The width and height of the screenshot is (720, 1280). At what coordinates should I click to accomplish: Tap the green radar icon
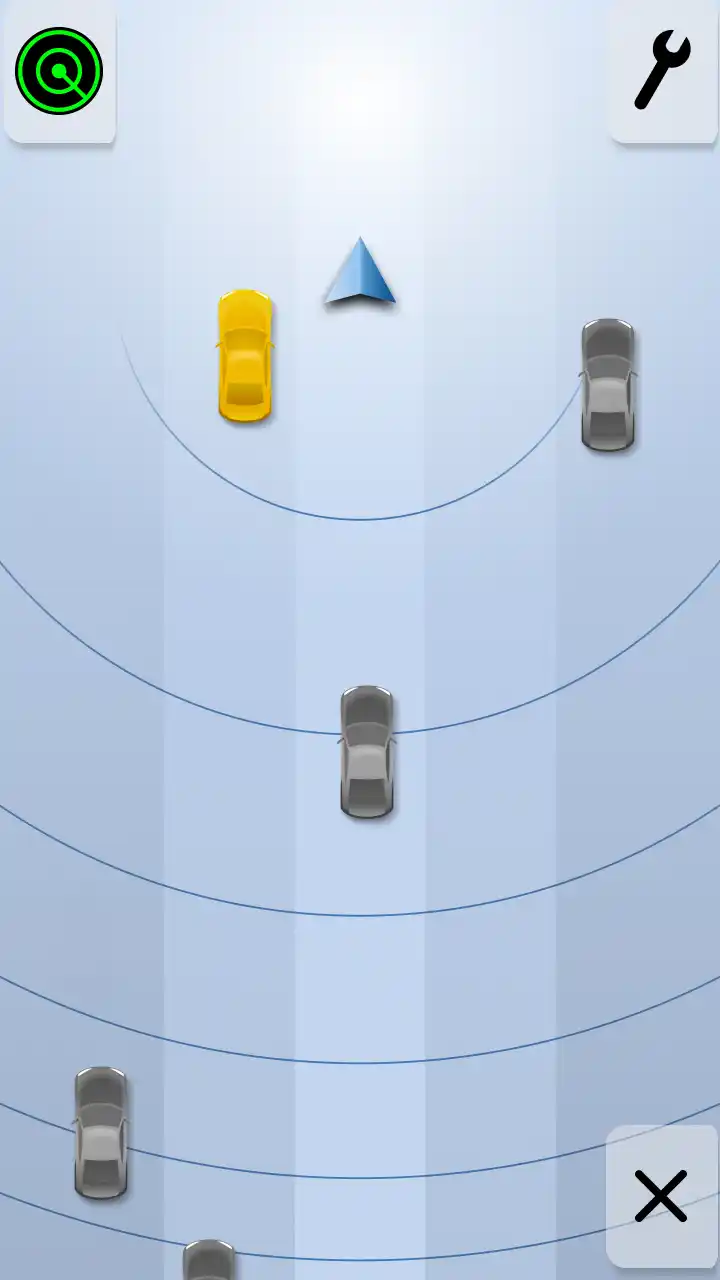(59, 71)
